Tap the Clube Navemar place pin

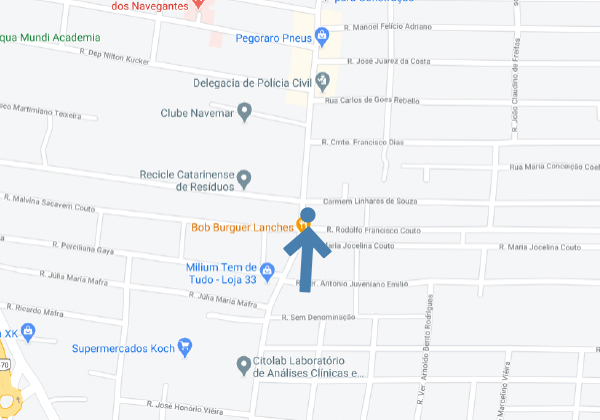(x=245, y=112)
